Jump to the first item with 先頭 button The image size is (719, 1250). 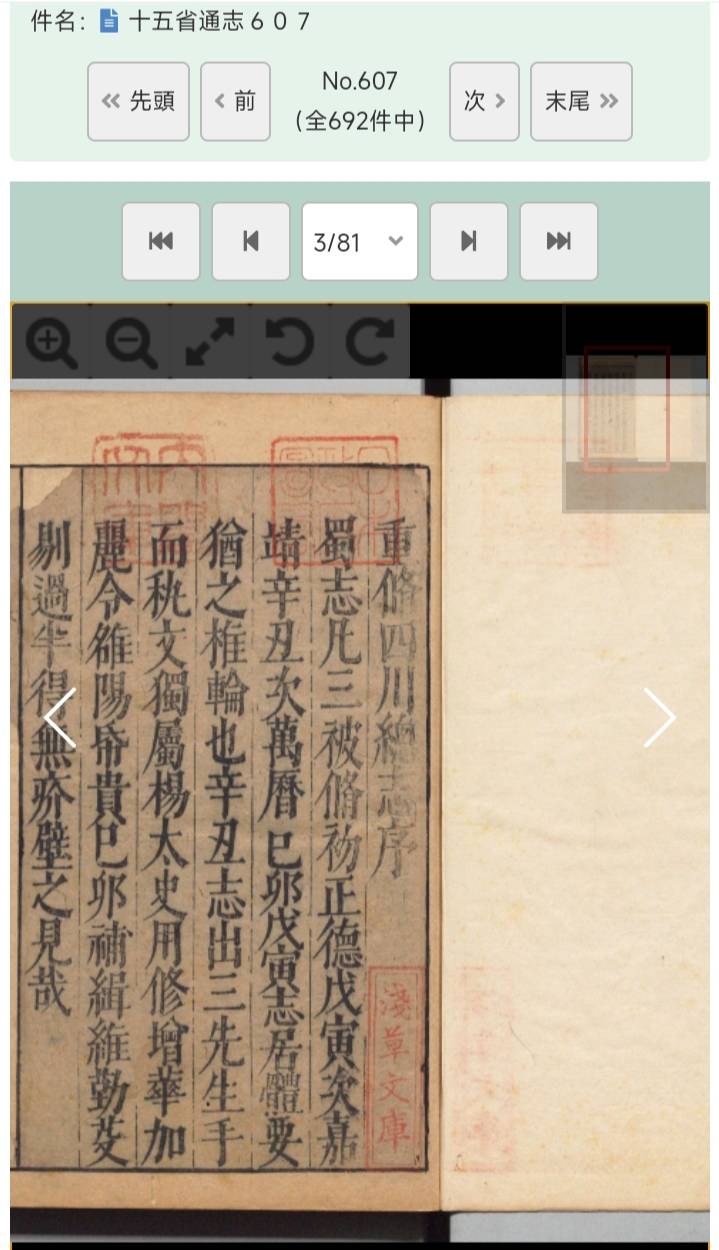tap(138, 101)
